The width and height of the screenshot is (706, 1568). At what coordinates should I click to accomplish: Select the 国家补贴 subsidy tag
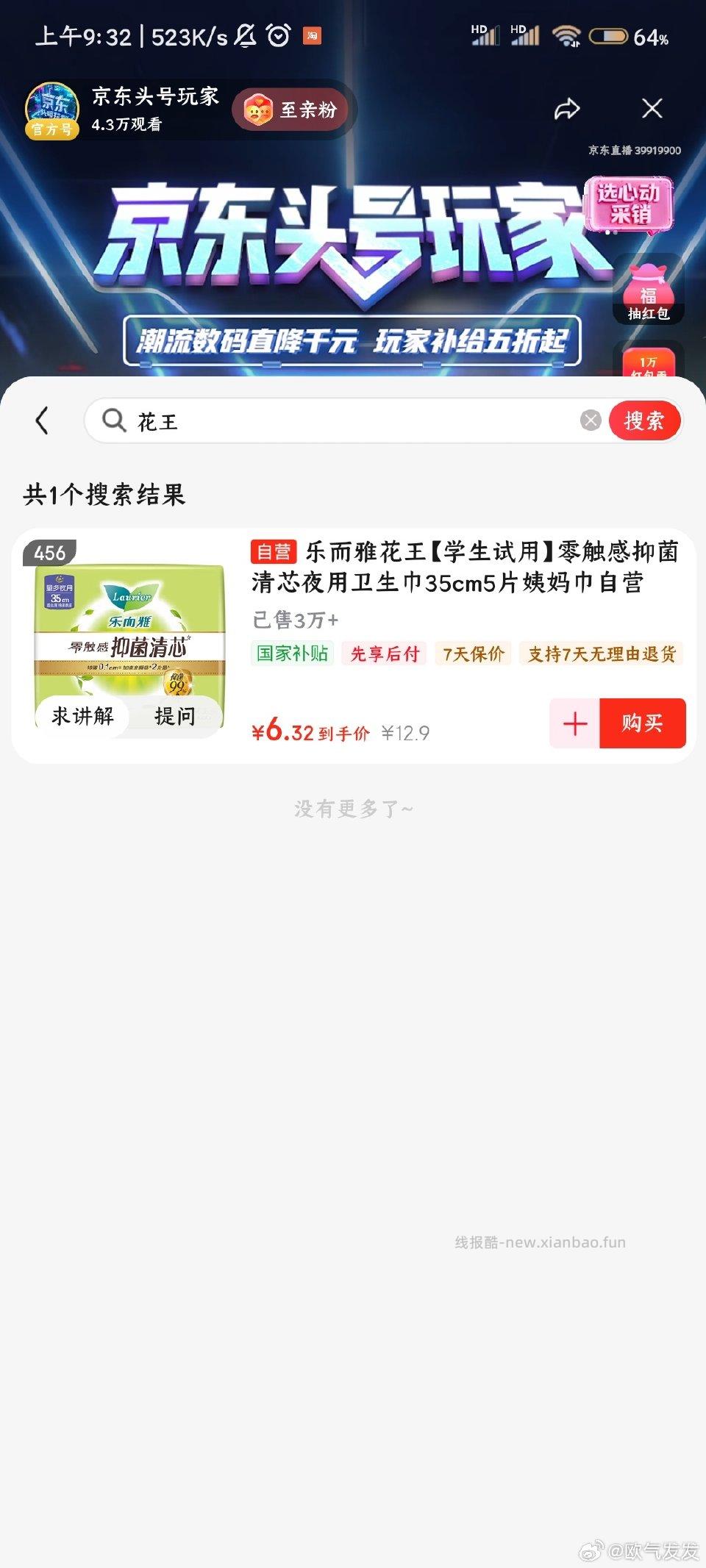pyautogui.click(x=291, y=654)
